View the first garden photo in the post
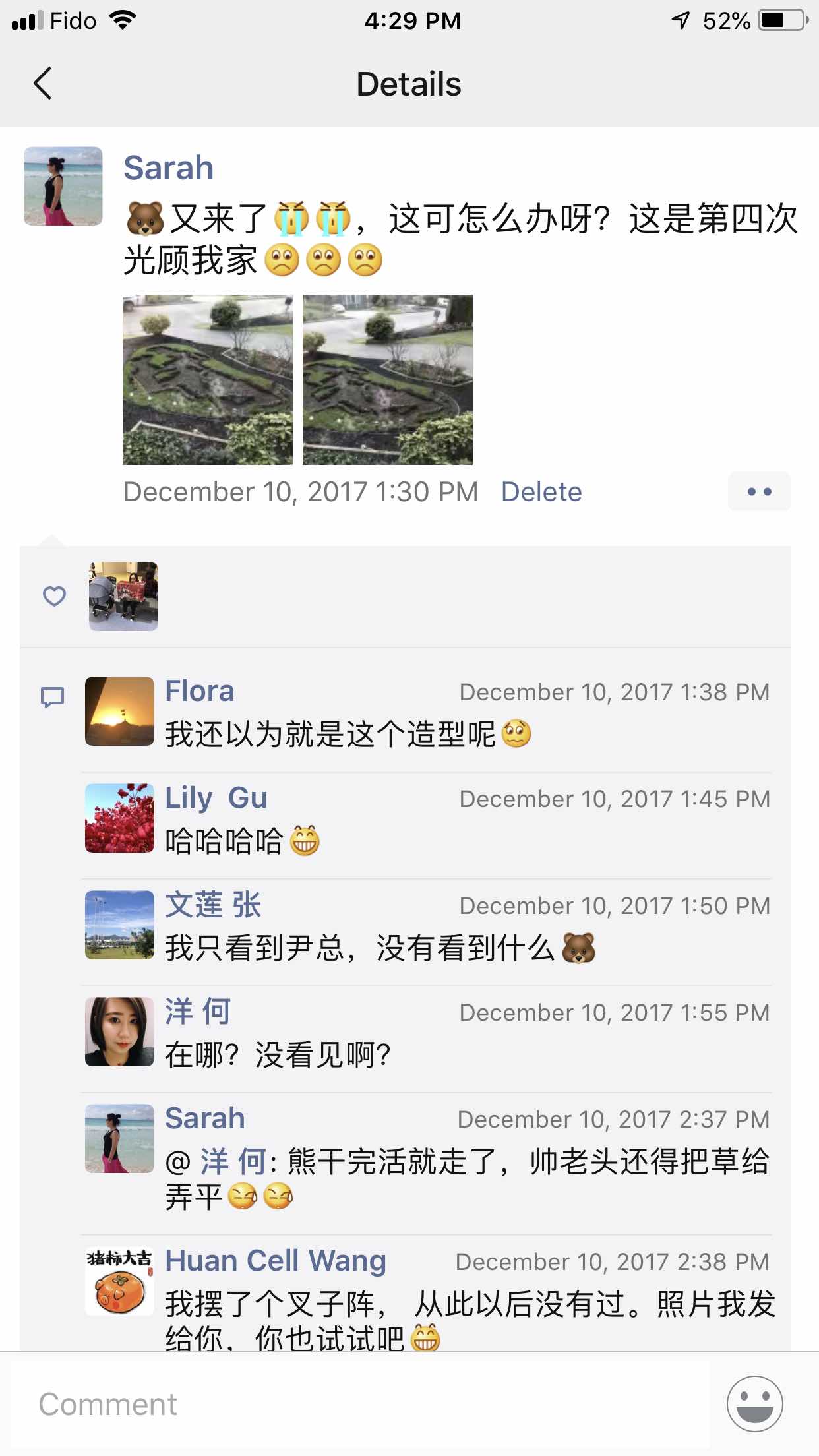Image resolution: width=819 pixels, height=1456 pixels. (208, 379)
